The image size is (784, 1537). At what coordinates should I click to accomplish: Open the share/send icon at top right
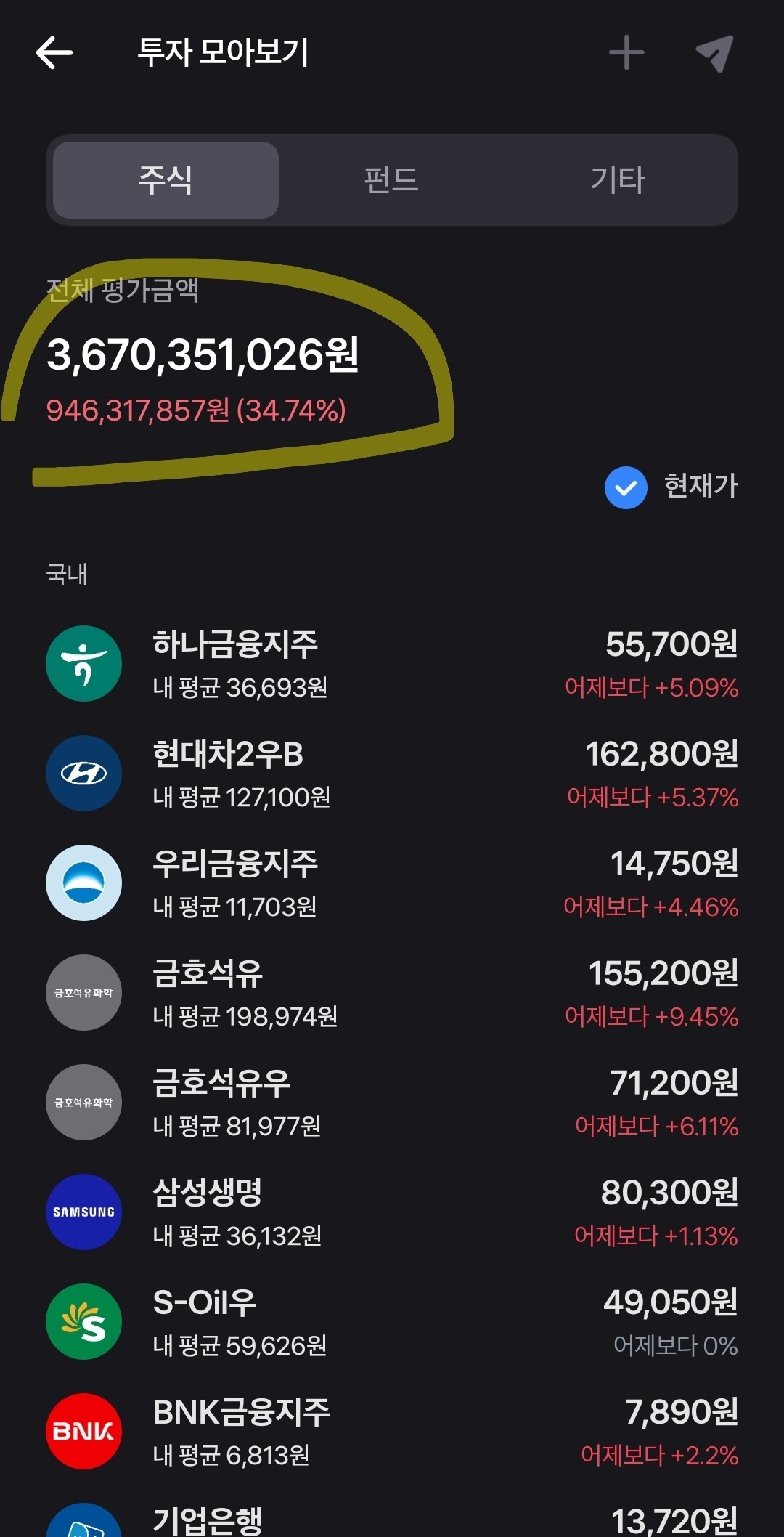coord(715,52)
